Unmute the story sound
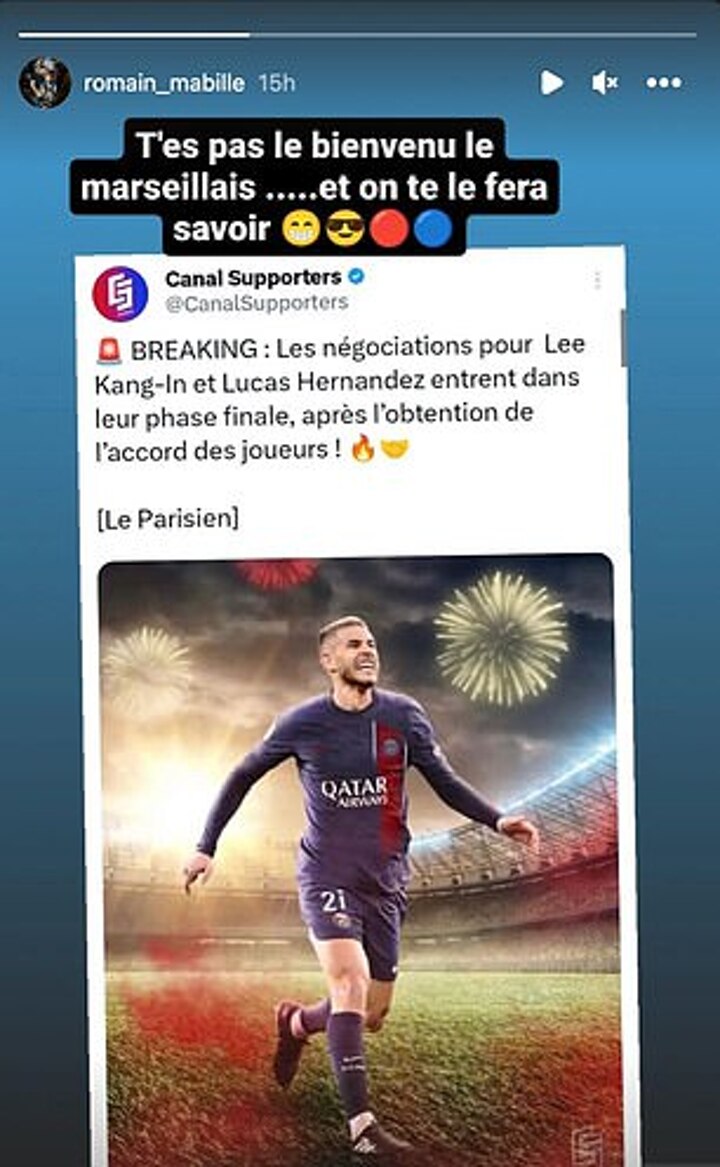 (605, 83)
